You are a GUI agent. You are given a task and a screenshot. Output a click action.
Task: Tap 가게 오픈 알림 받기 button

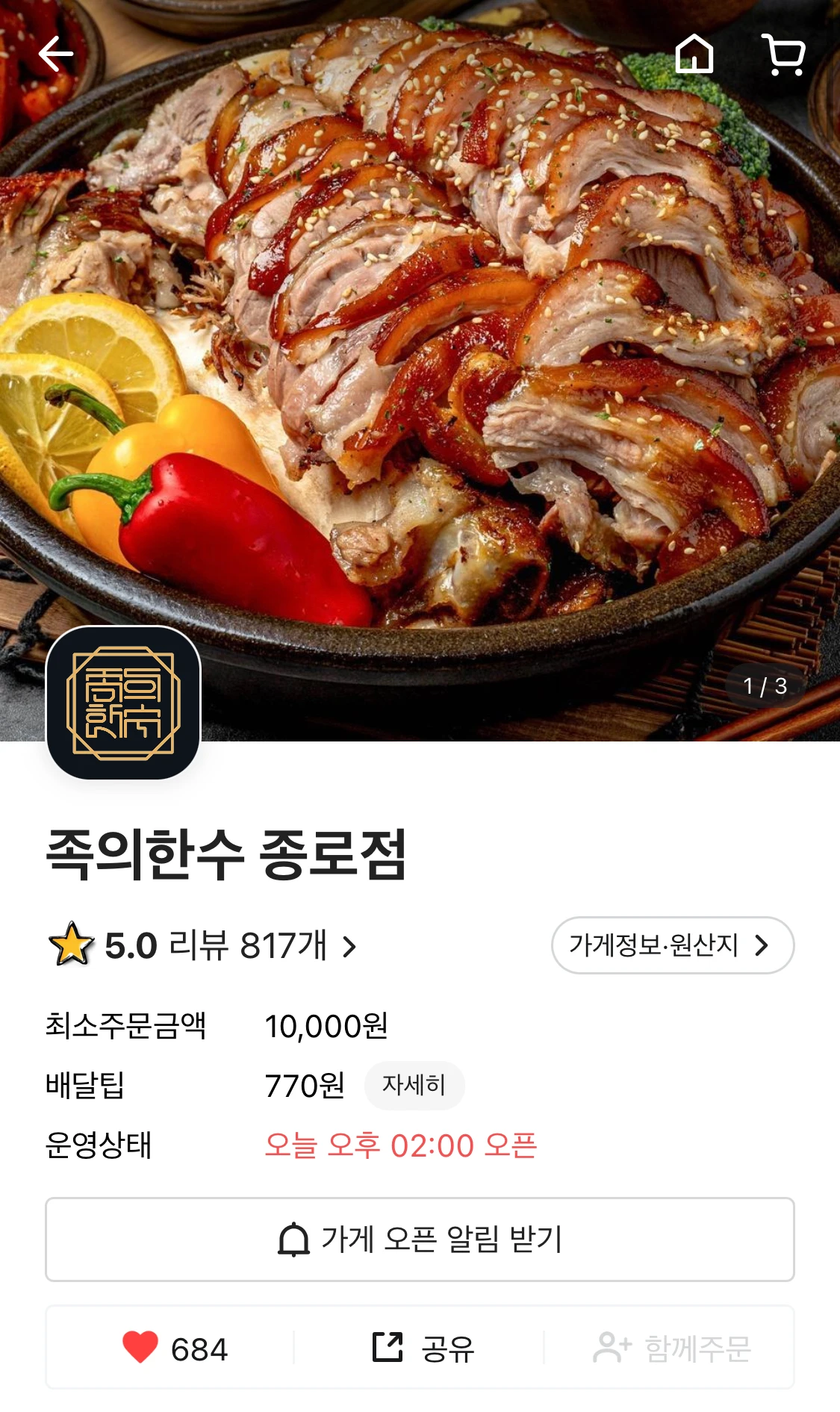420,1240
